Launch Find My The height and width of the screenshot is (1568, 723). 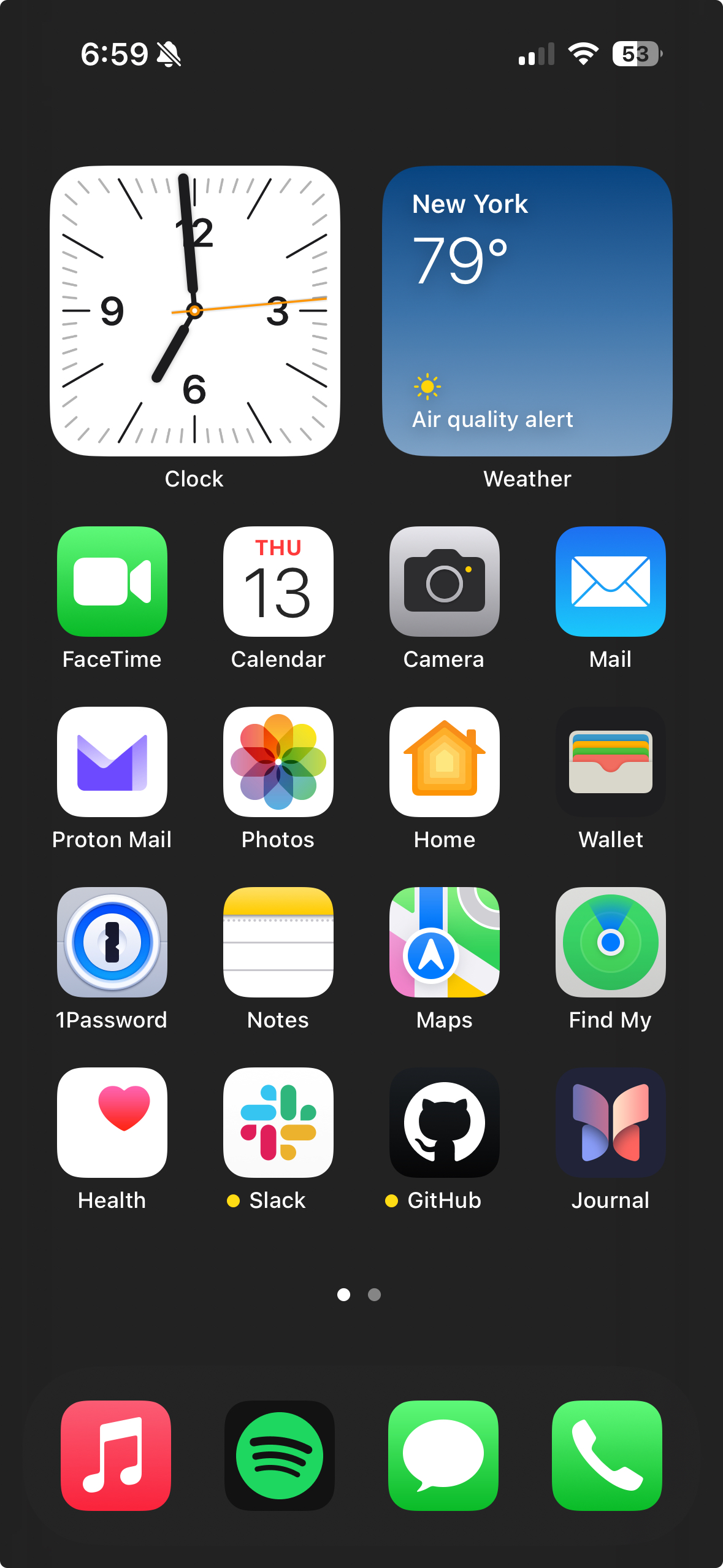pos(610,943)
